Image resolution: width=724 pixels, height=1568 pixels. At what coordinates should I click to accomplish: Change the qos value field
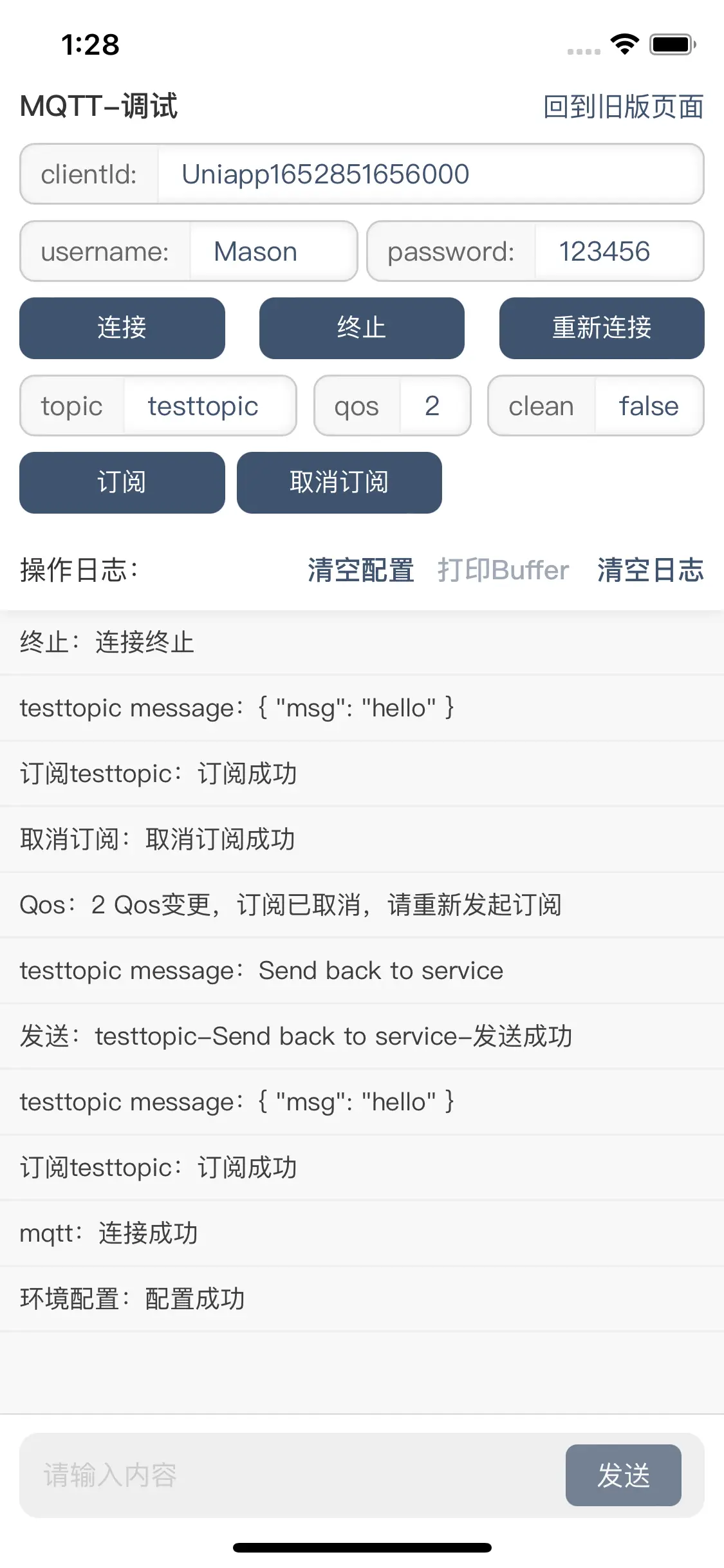pyautogui.click(x=434, y=406)
